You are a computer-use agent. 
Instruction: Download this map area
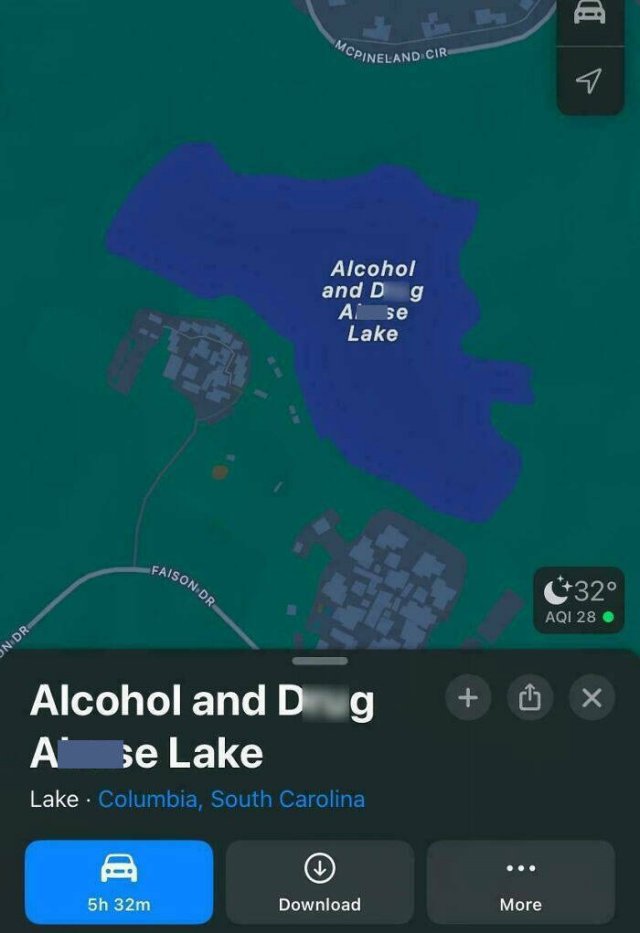pos(319,881)
